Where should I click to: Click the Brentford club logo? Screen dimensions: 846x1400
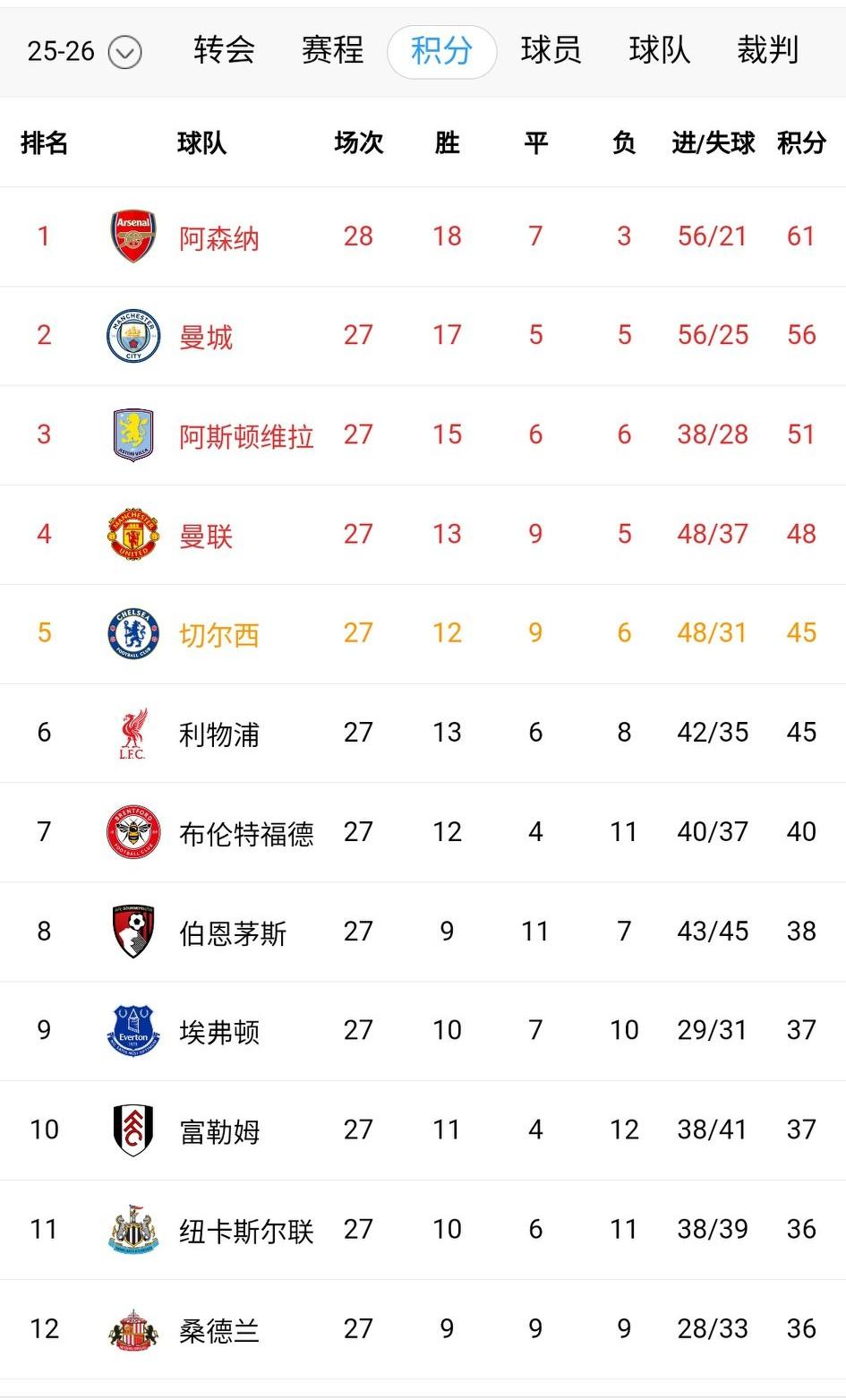tap(132, 832)
